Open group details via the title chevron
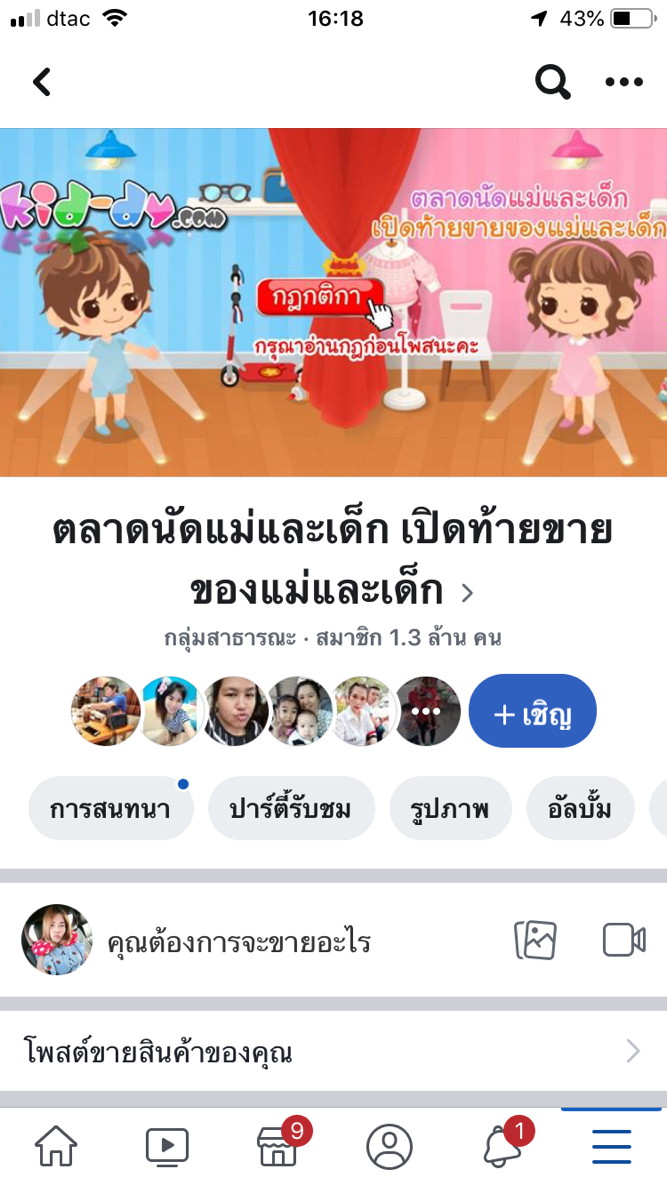The width and height of the screenshot is (667, 1186). pyautogui.click(x=467, y=593)
